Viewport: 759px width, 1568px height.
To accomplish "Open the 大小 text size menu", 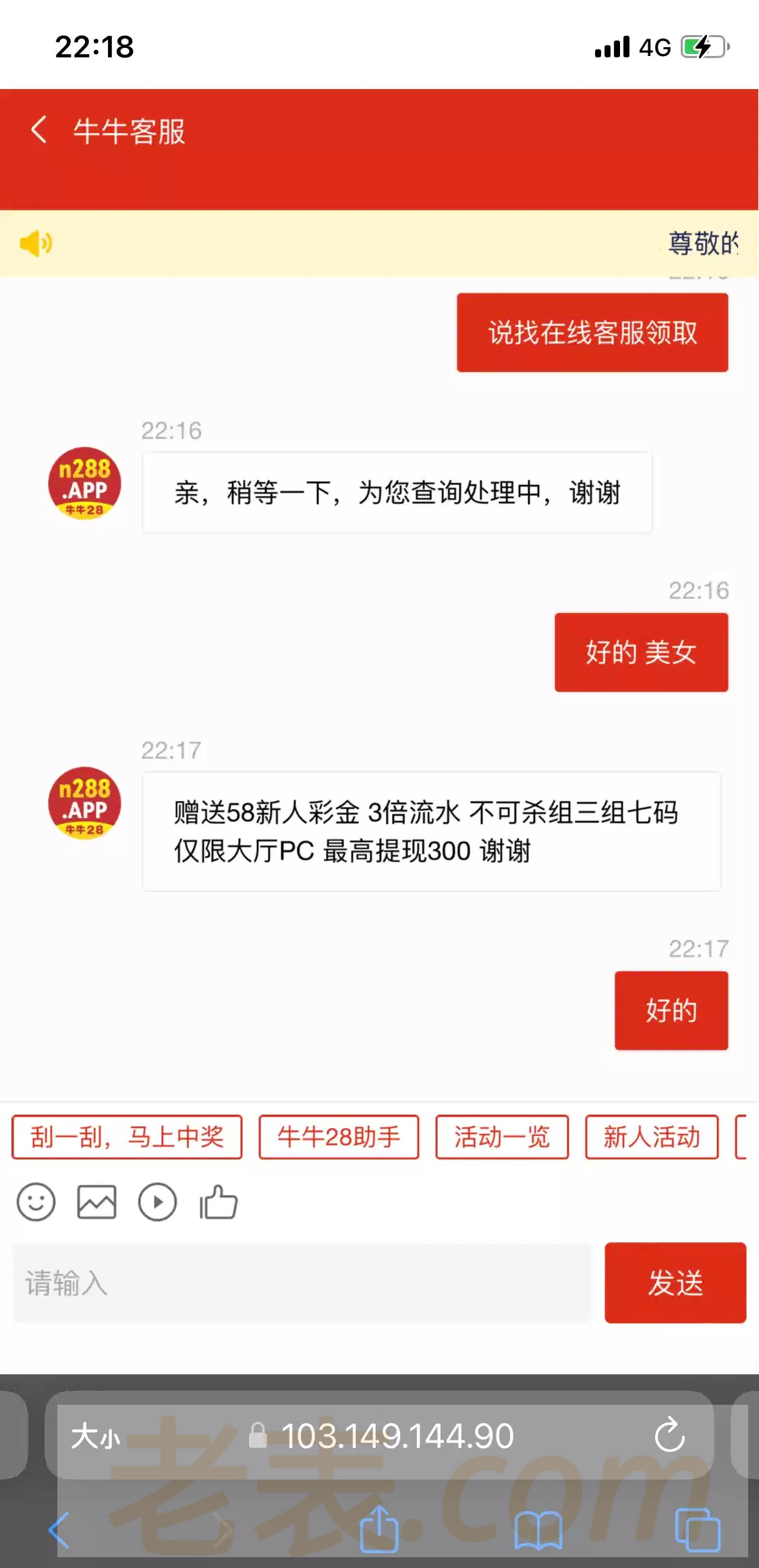I will click(x=95, y=1435).
